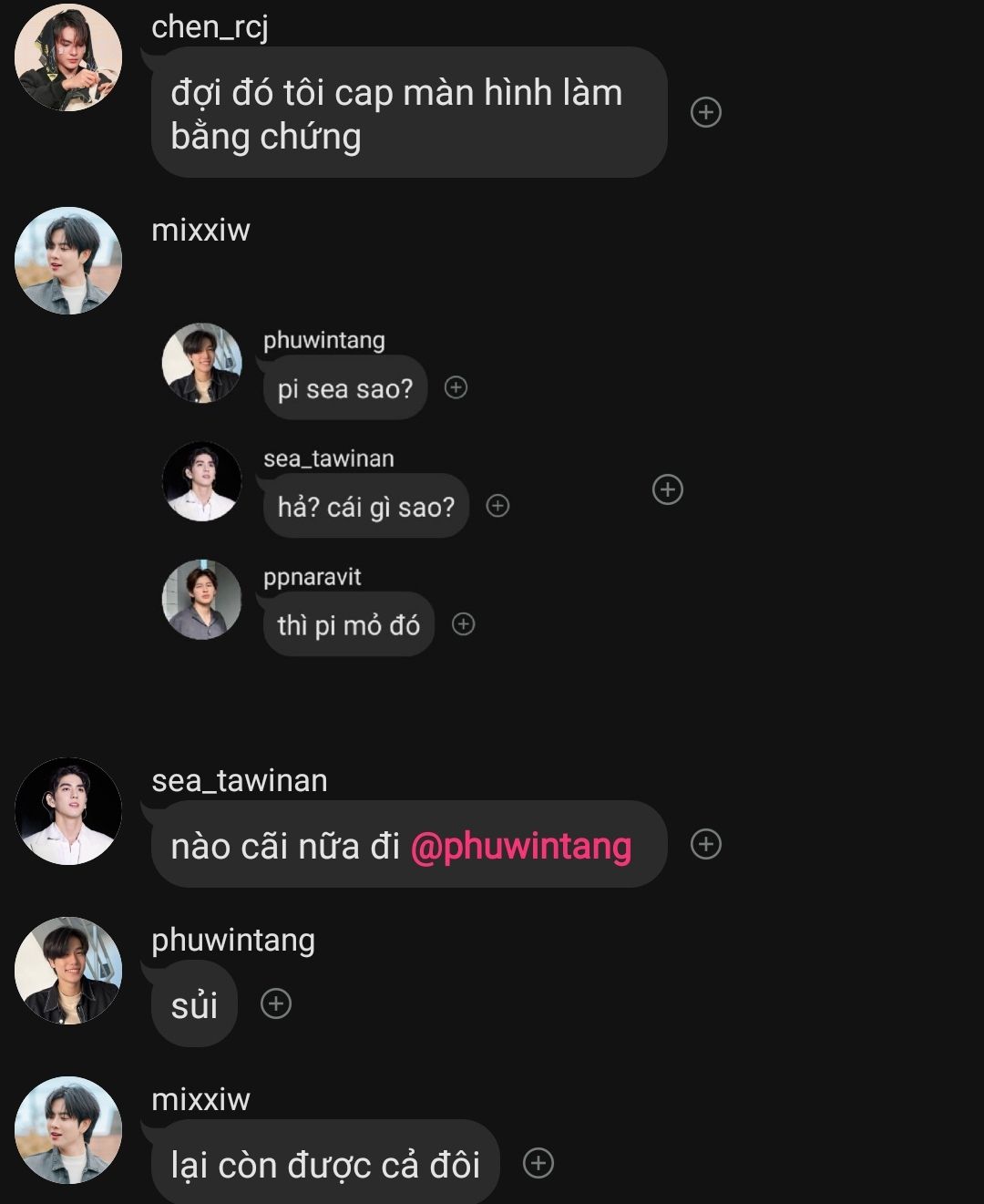Add reaction to "lại còn được cả đôi"
The height and width of the screenshot is (1204, 984).
coord(538,1163)
